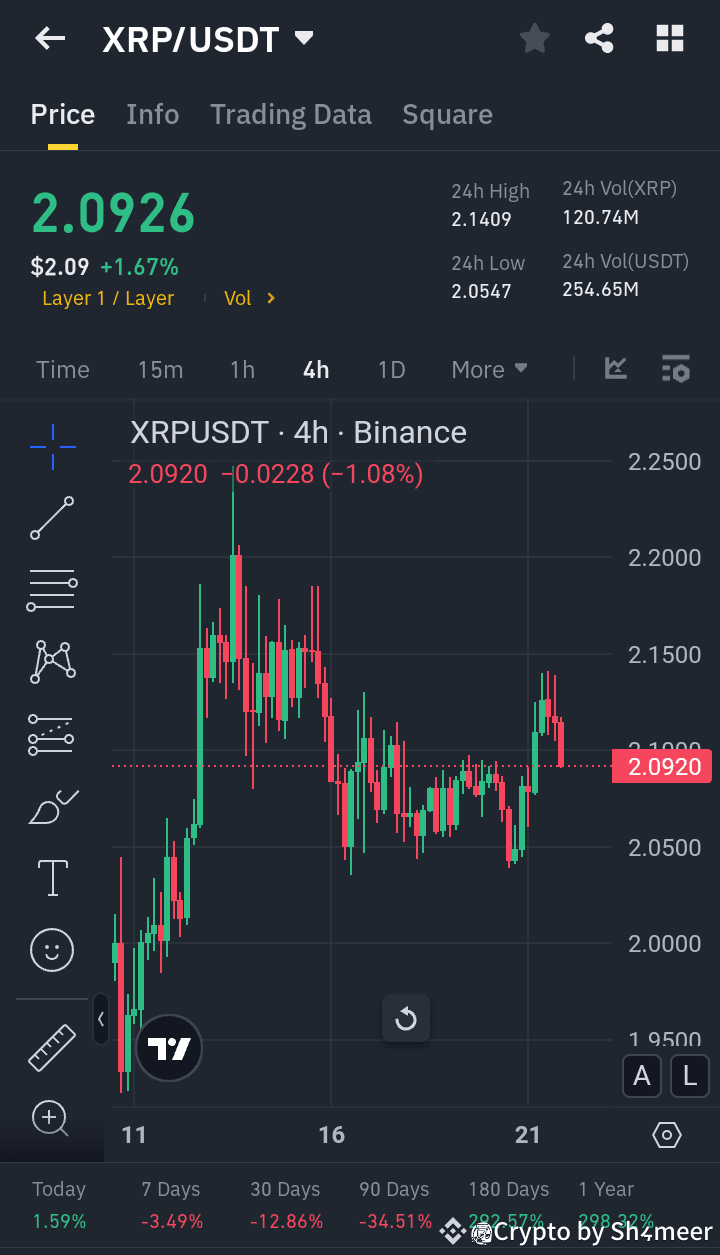Switch chart to 1D timeframe
This screenshot has width=720, height=1255.
[x=391, y=369]
